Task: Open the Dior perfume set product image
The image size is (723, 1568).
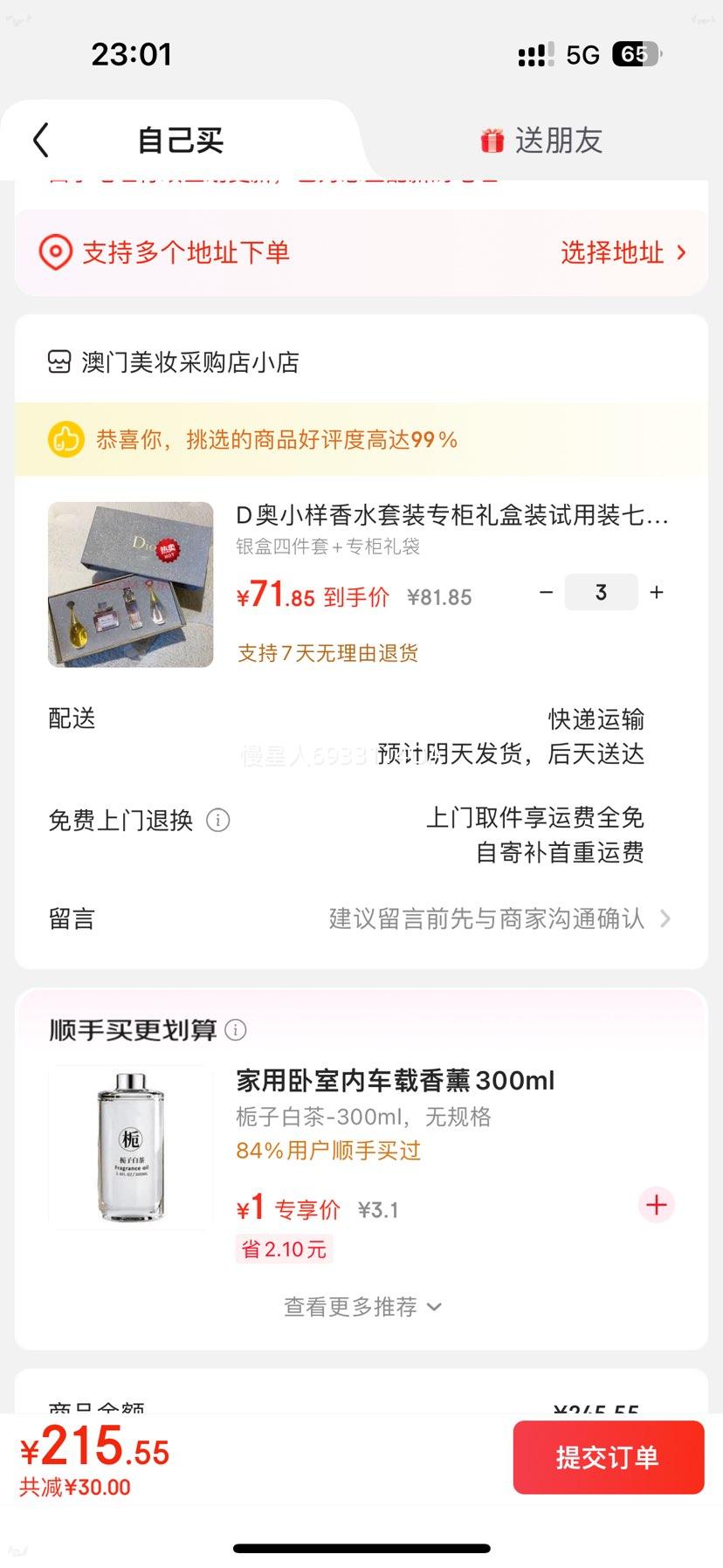Action: [131, 585]
